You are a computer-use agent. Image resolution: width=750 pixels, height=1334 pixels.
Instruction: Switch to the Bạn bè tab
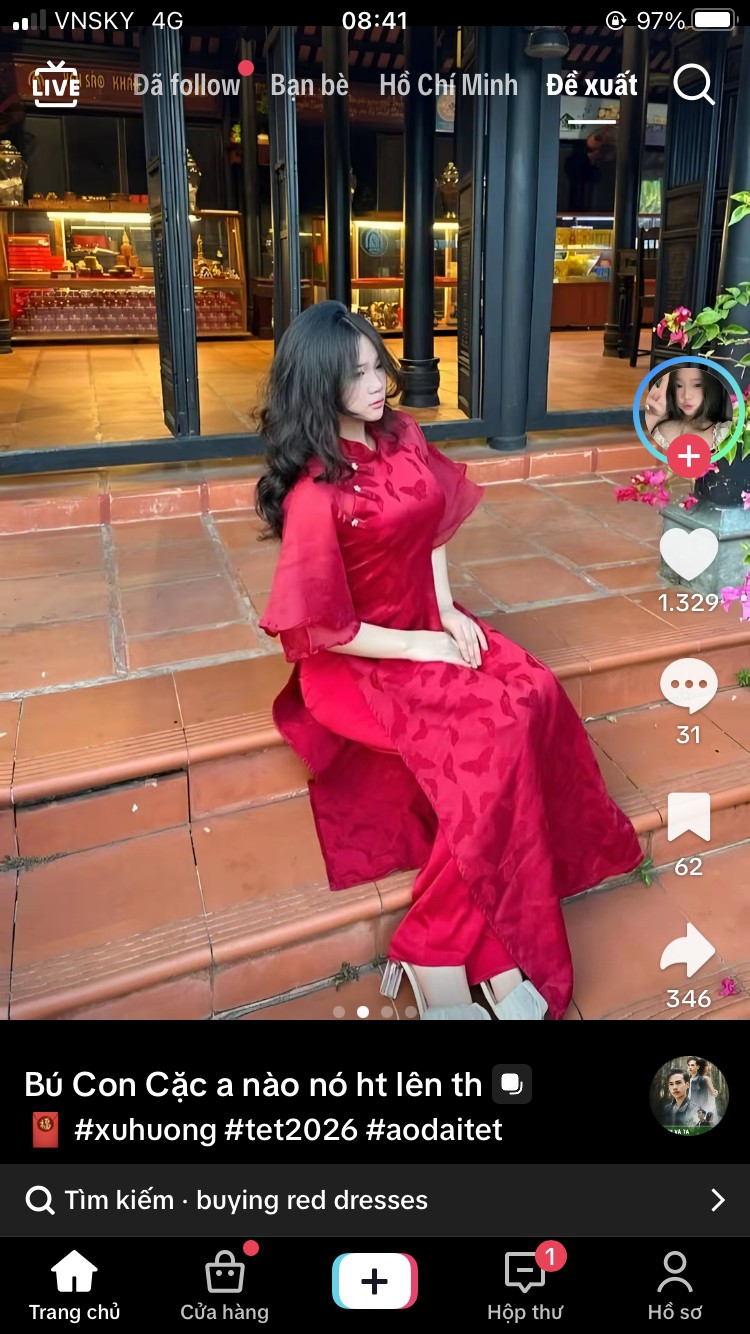click(309, 85)
